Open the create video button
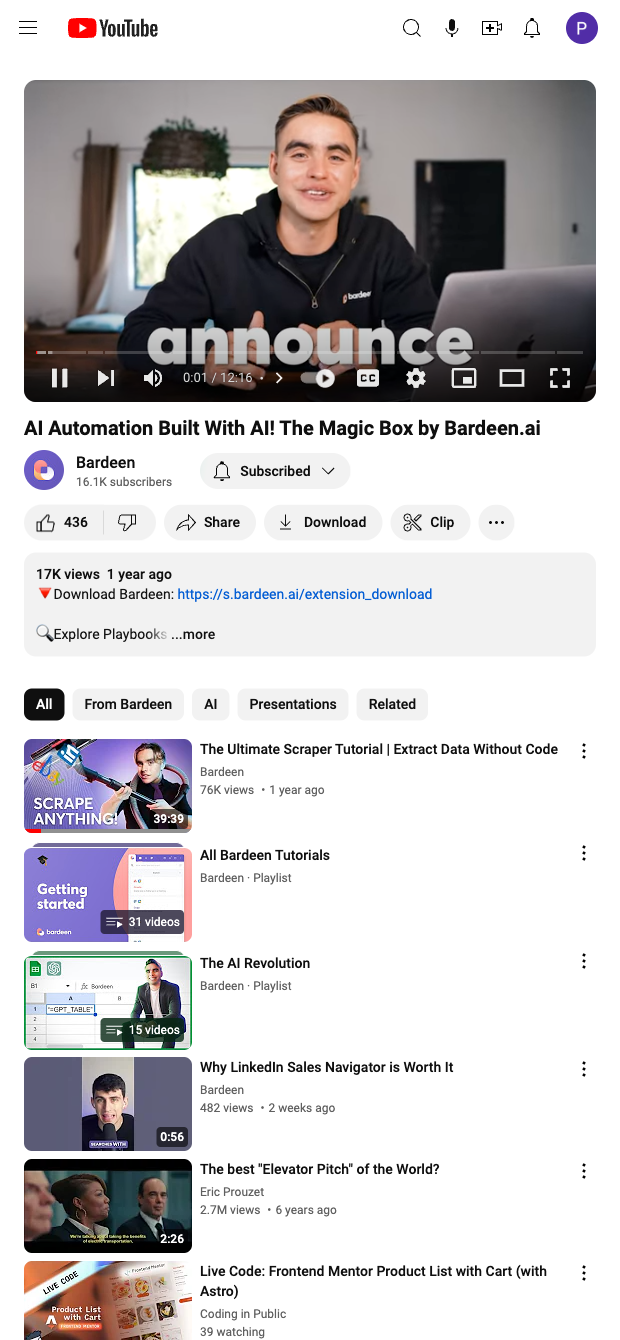 pos(492,28)
